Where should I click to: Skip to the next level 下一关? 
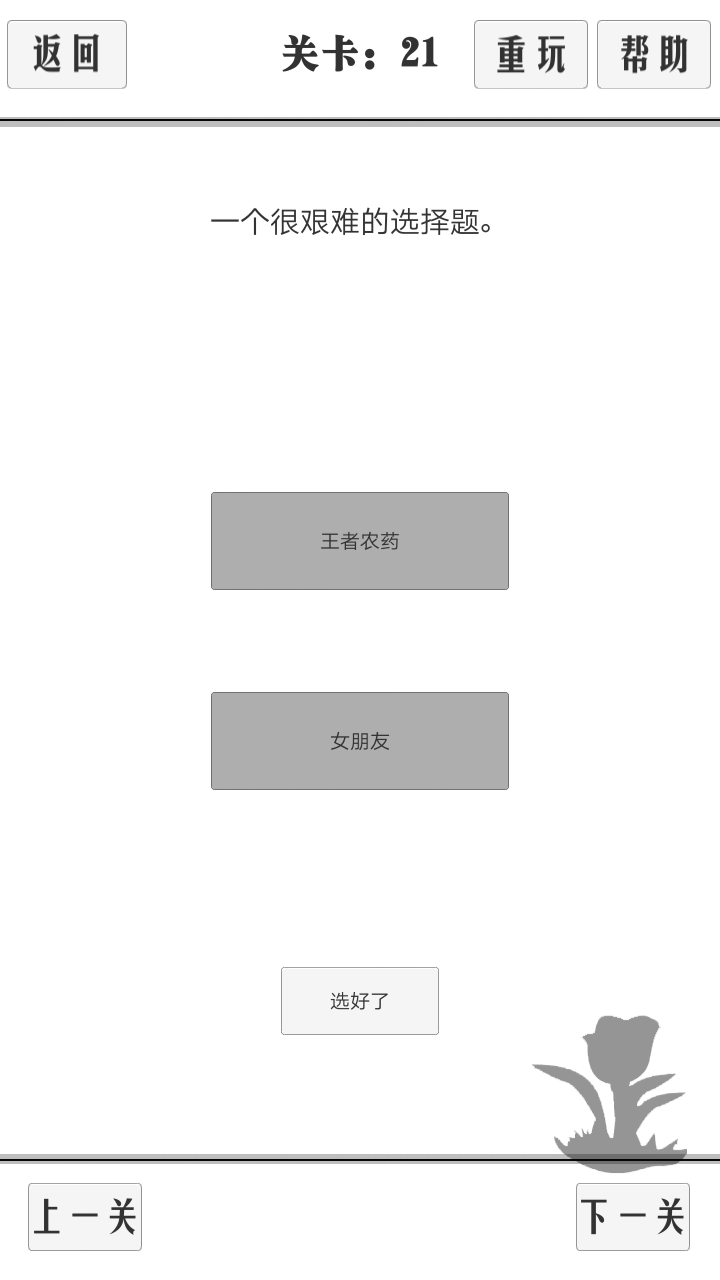point(632,1217)
